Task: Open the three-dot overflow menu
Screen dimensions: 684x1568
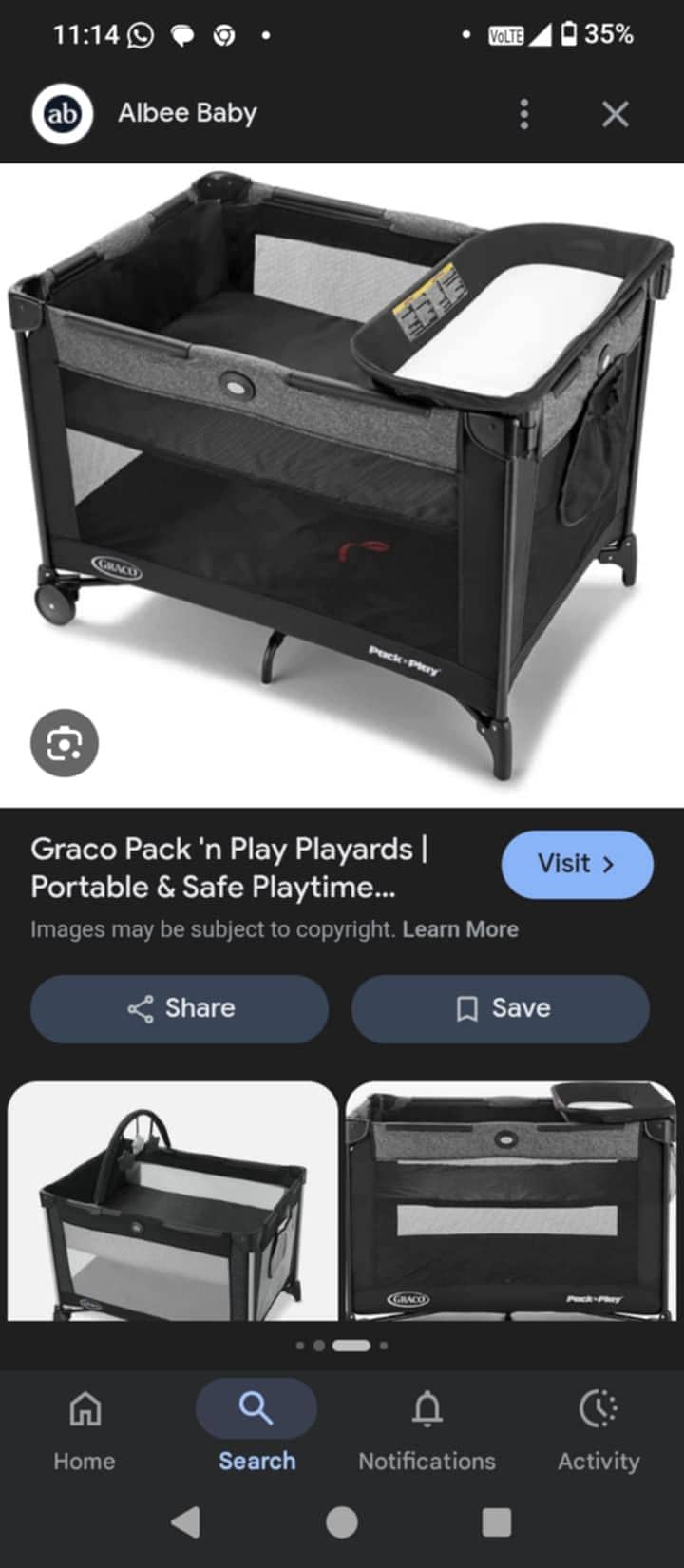Action: pos(523,113)
